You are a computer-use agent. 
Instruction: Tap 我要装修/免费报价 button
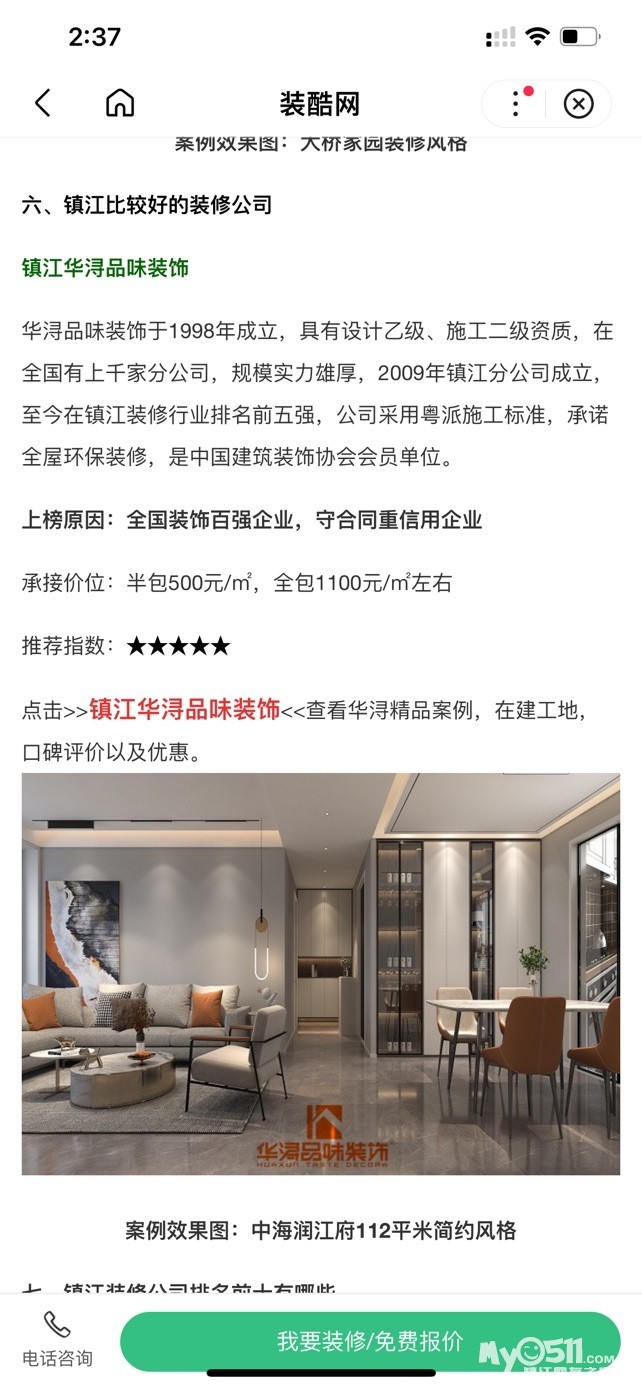click(x=370, y=1341)
